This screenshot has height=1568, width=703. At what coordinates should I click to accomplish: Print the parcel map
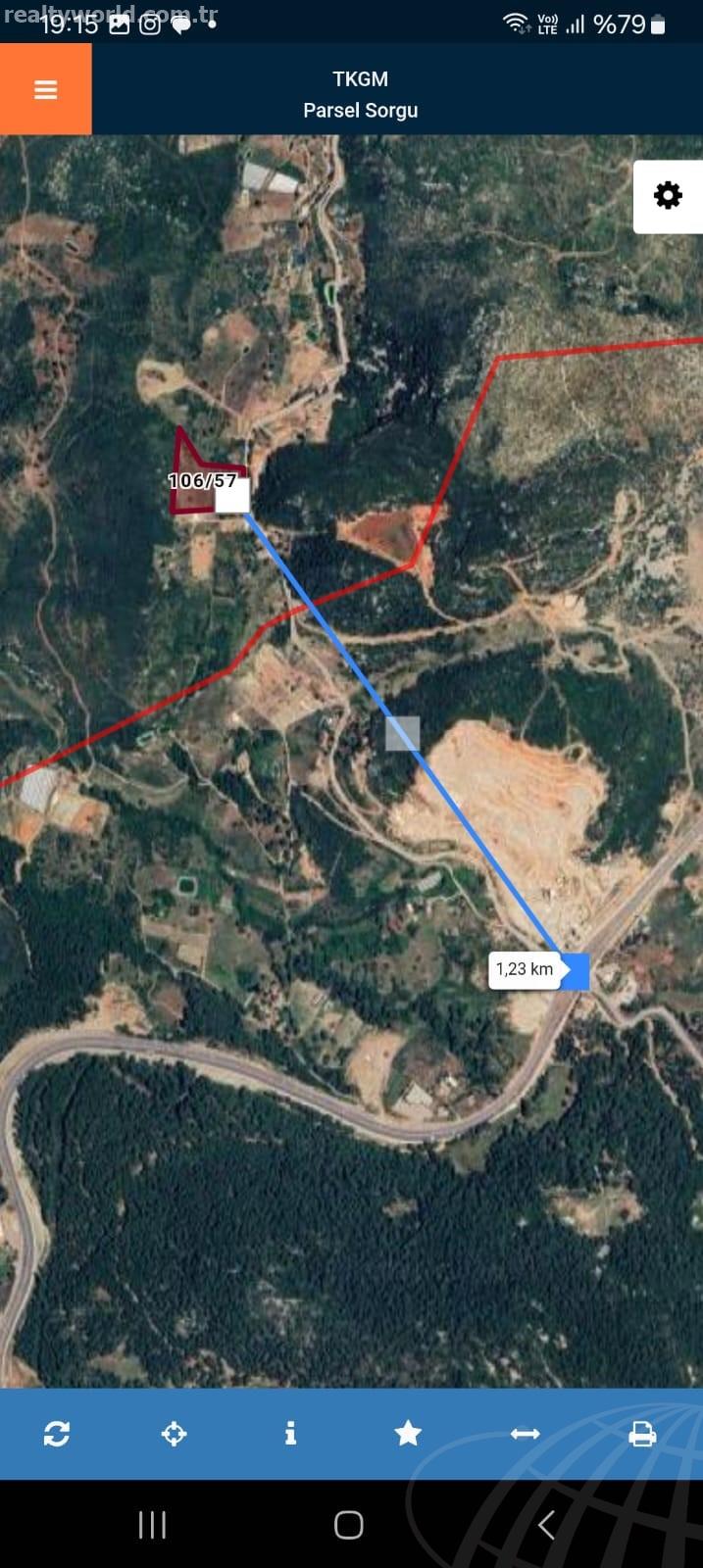pyautogui.click(x=642, y=1434)
